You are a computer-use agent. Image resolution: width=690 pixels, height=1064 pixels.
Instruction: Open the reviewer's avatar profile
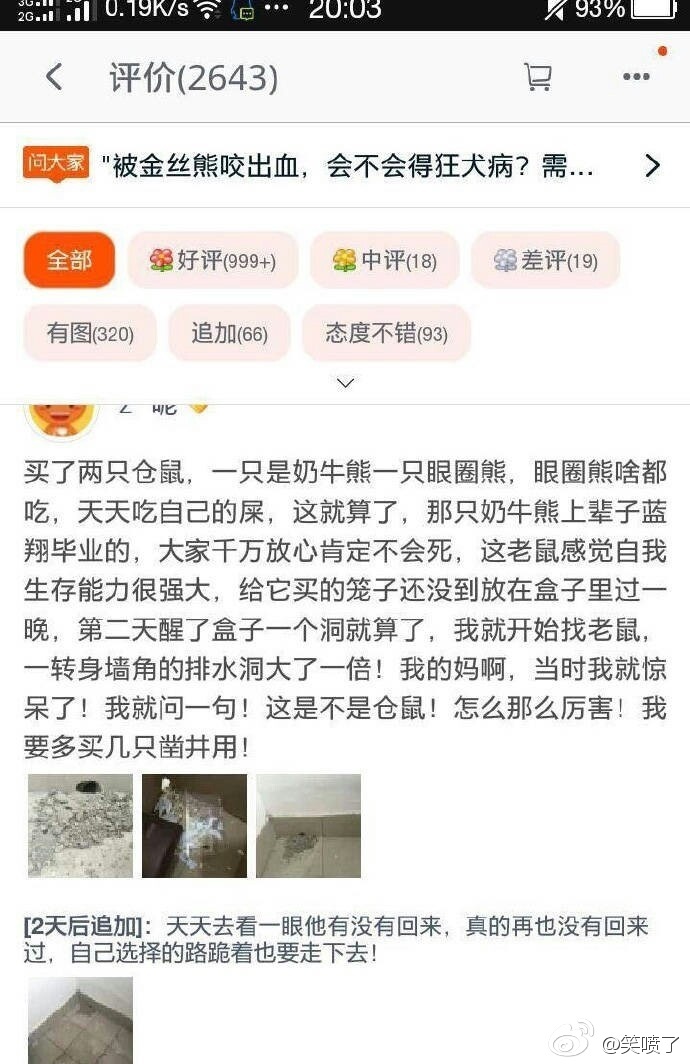pyautogui.click(x=61, y=415)
